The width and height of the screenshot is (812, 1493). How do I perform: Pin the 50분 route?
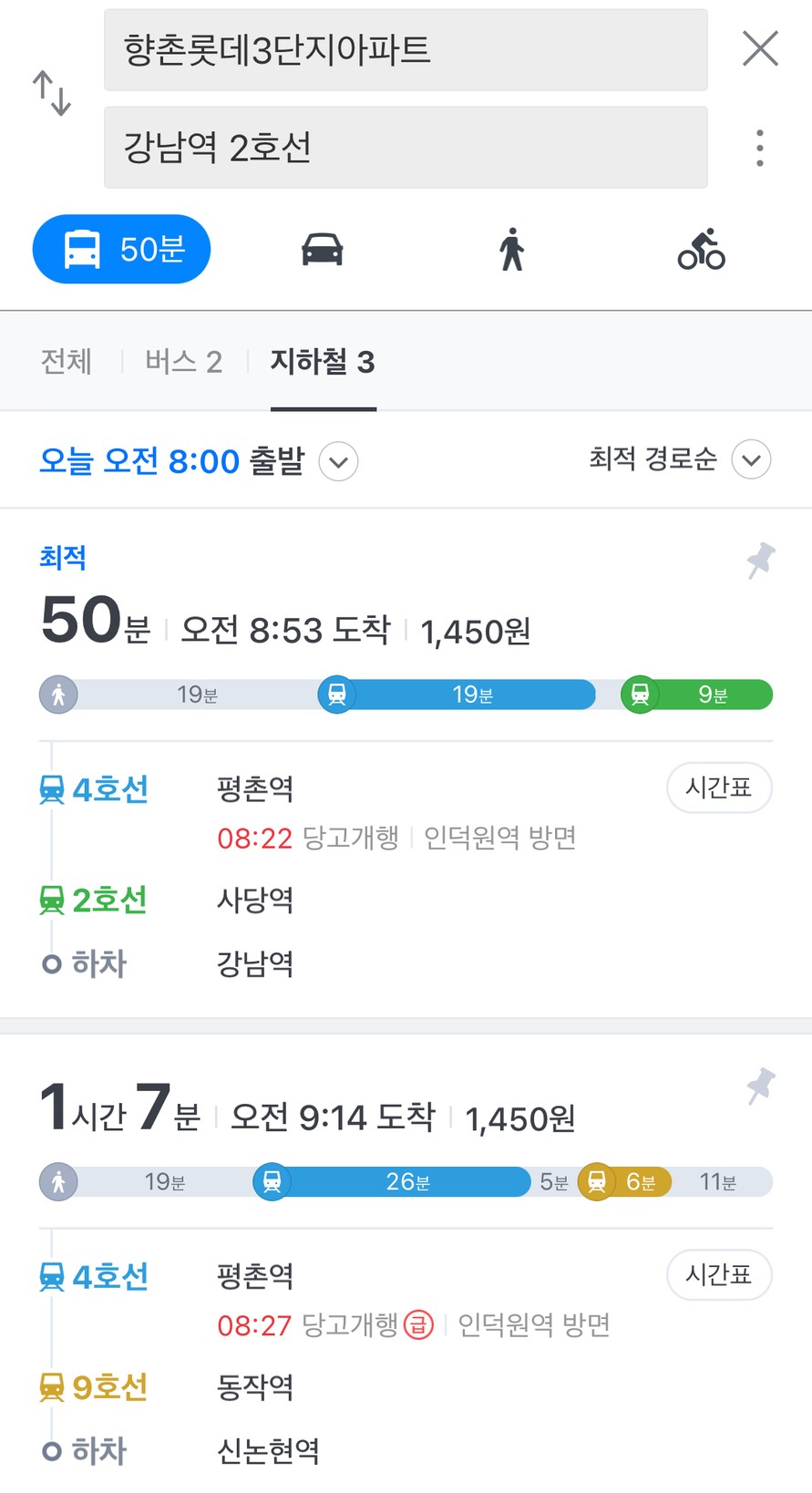point(760,561)
